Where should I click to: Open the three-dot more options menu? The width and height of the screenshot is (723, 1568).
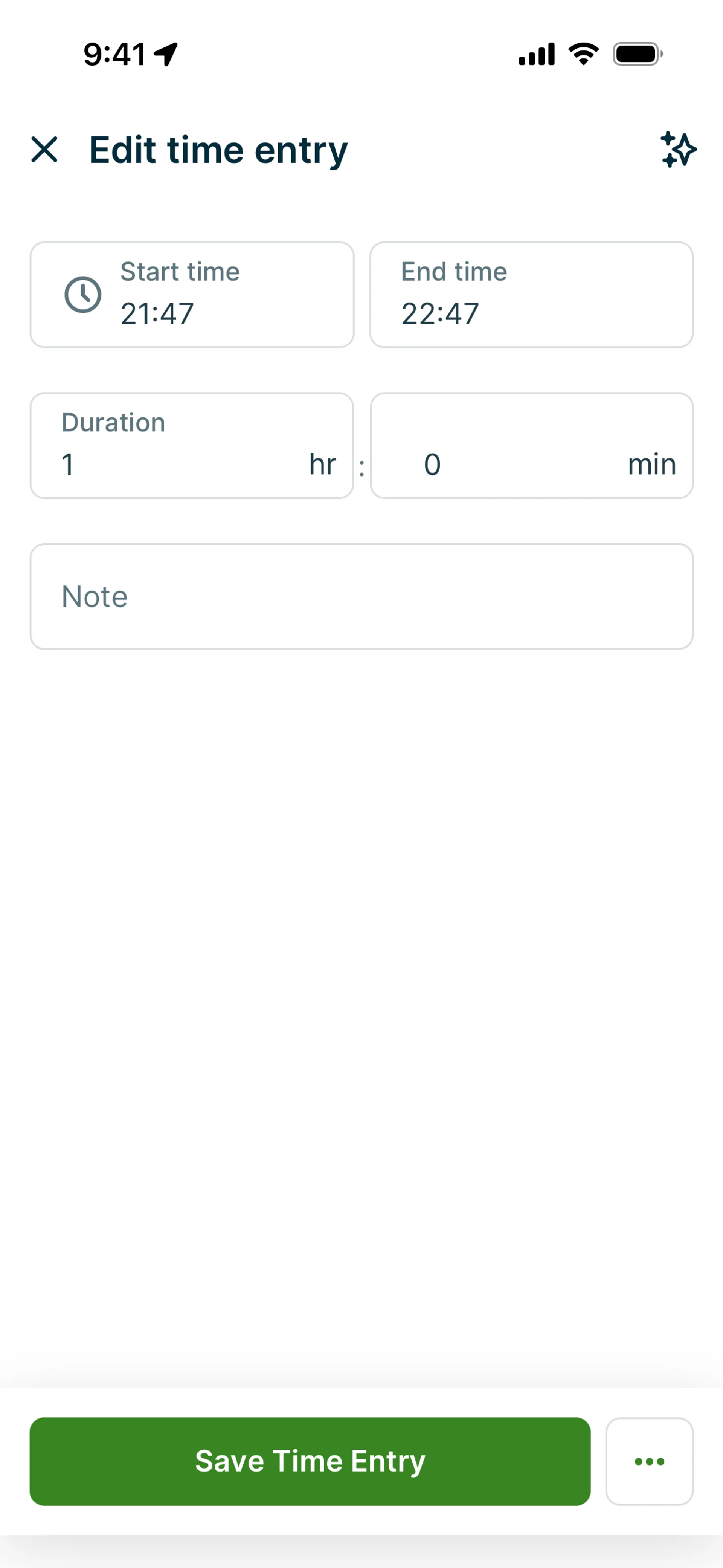click(649, 1461)
